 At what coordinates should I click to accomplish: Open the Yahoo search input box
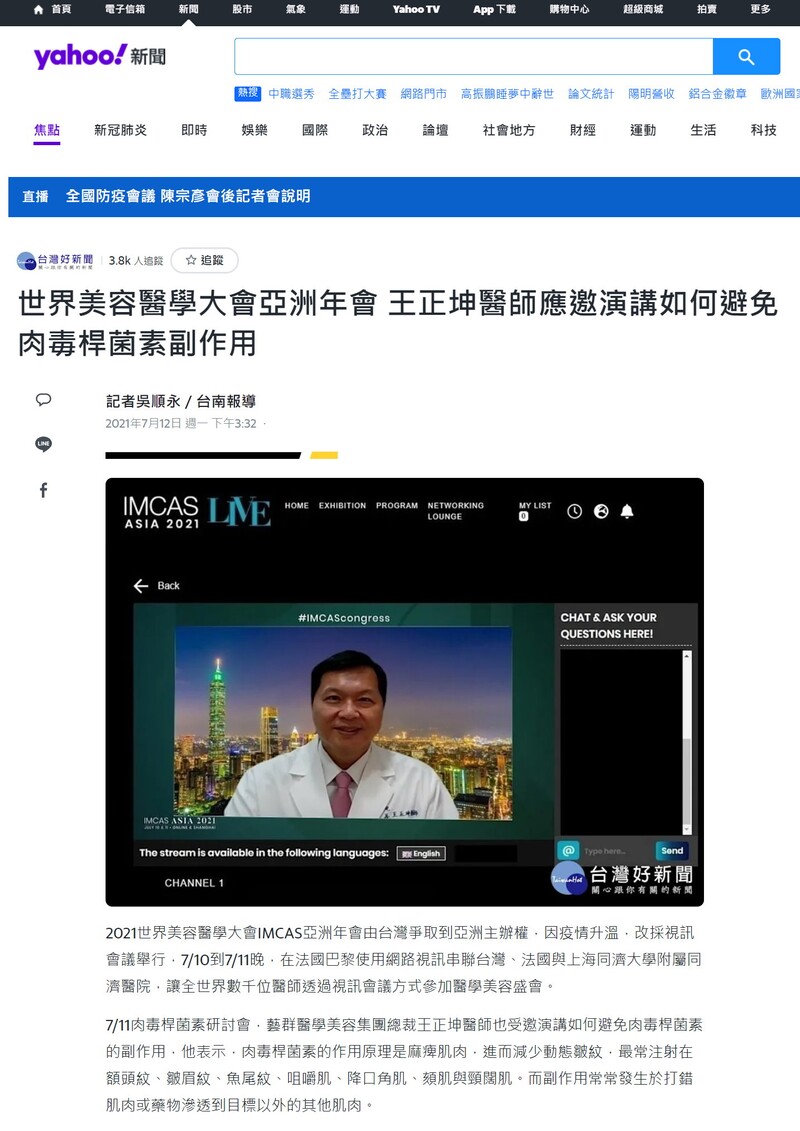coord(473,57)
